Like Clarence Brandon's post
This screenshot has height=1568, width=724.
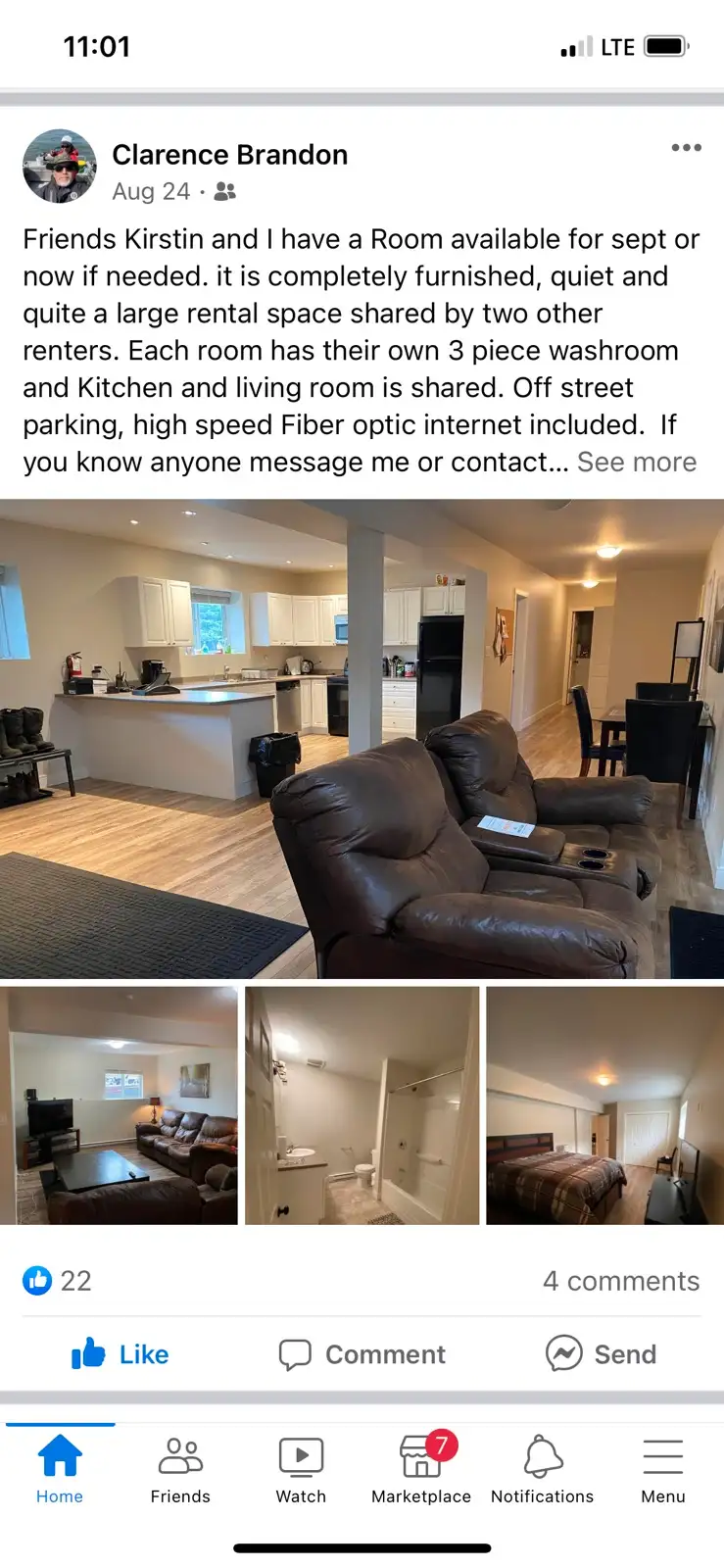[x=120, y=1354]
